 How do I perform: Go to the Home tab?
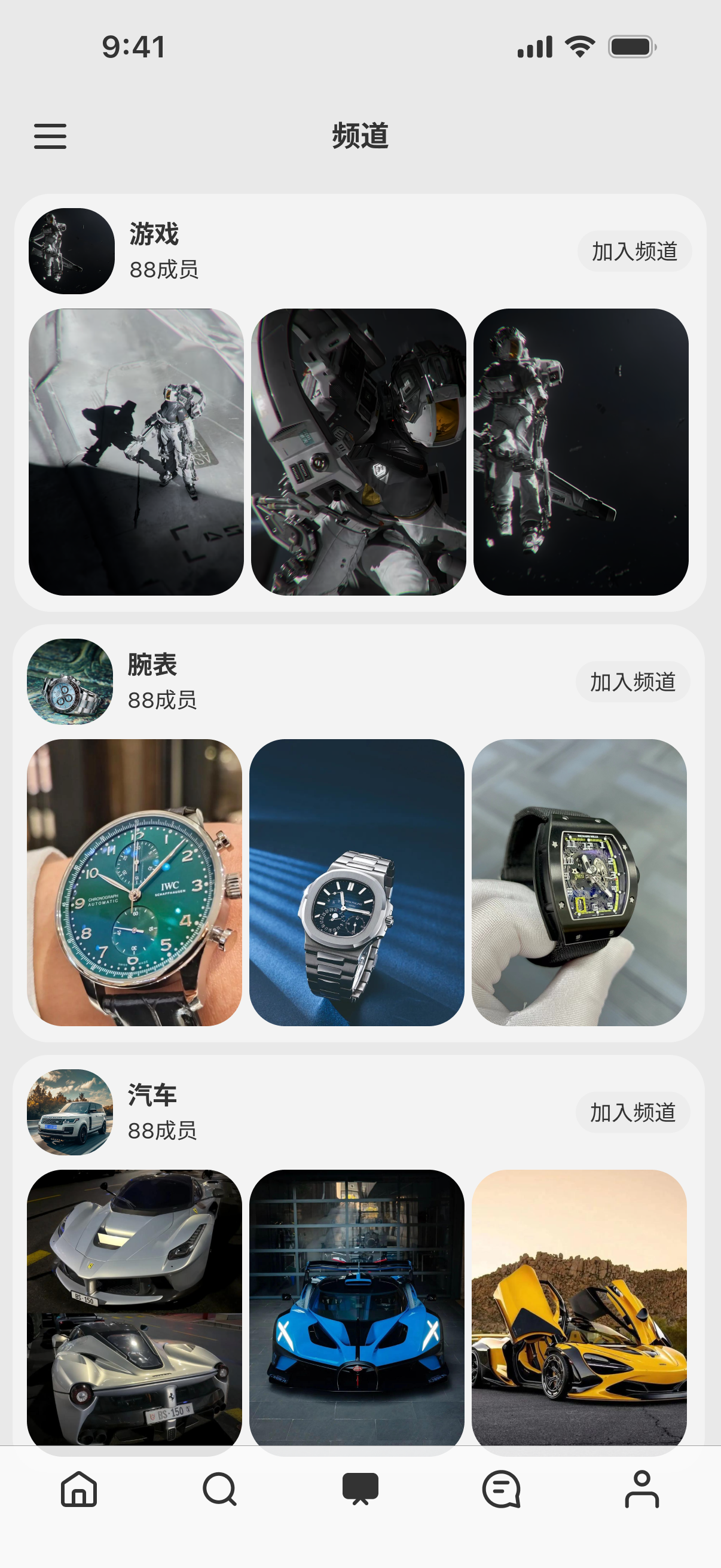[x=79, y=1489]
